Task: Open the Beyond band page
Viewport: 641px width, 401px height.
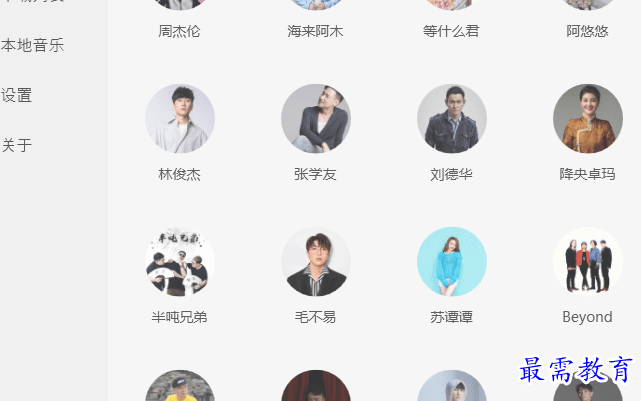Action: [x=588, y=262]
